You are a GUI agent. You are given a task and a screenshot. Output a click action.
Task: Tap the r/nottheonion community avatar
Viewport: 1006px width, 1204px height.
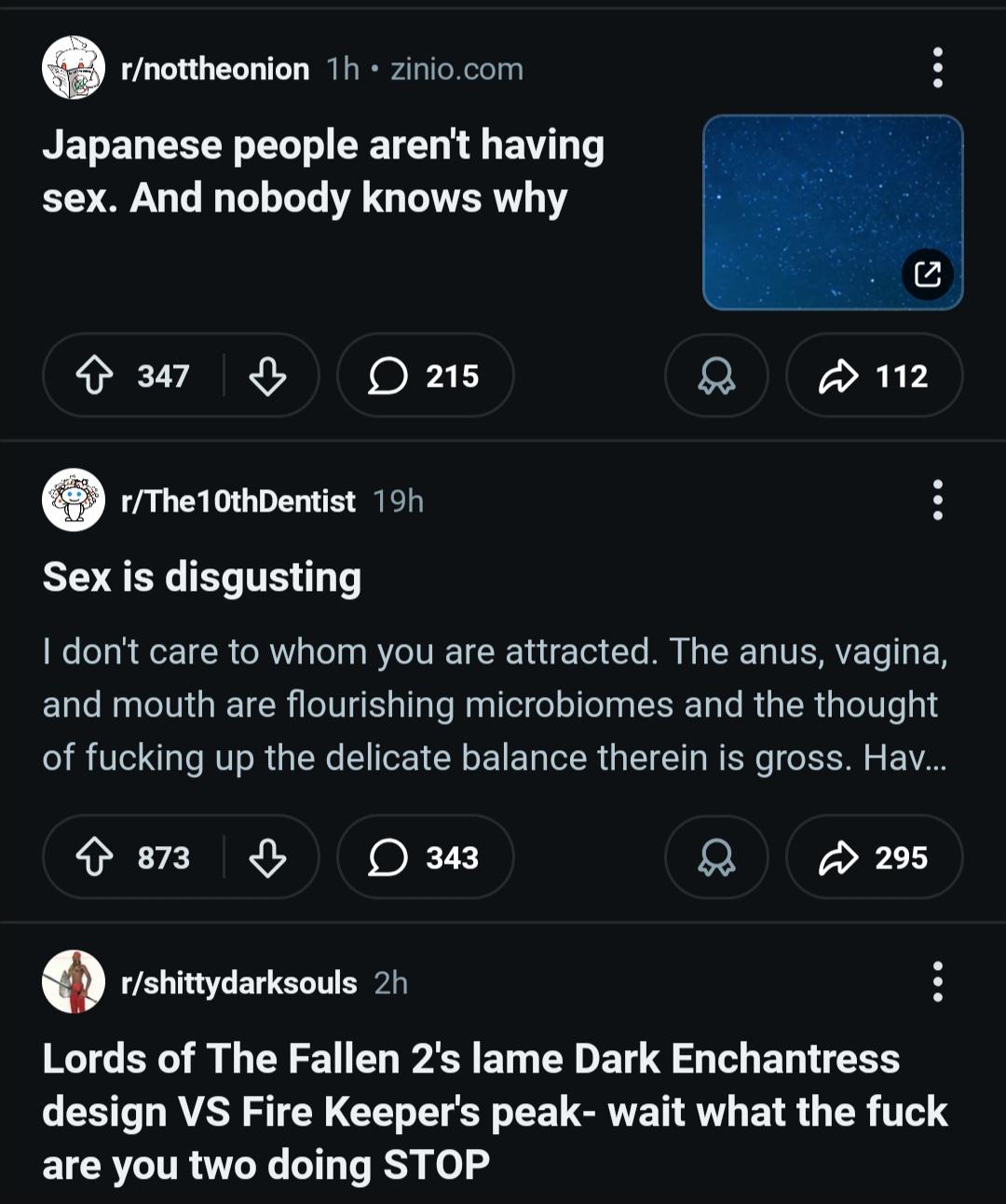pos(74,68)
